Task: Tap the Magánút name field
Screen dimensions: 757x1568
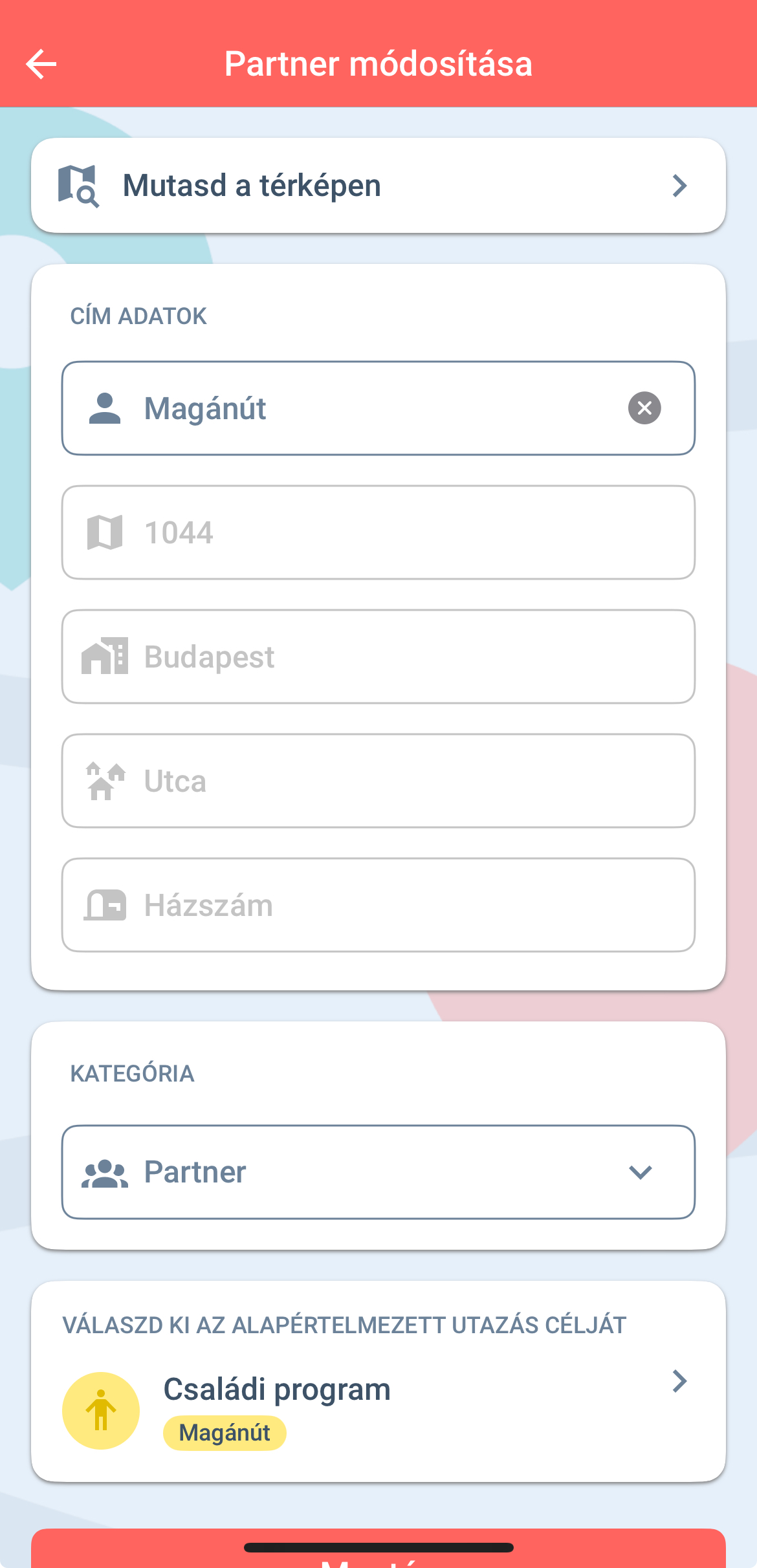Action: [378, 408]
